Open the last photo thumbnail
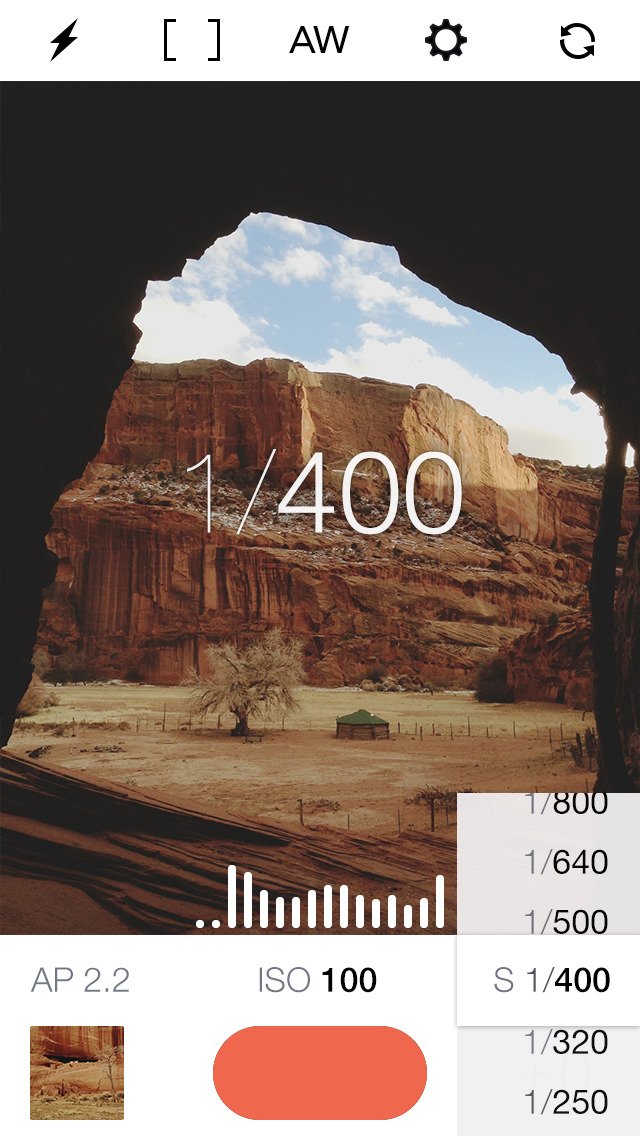The image size is (640, 1136). [x=77, y=1072]
